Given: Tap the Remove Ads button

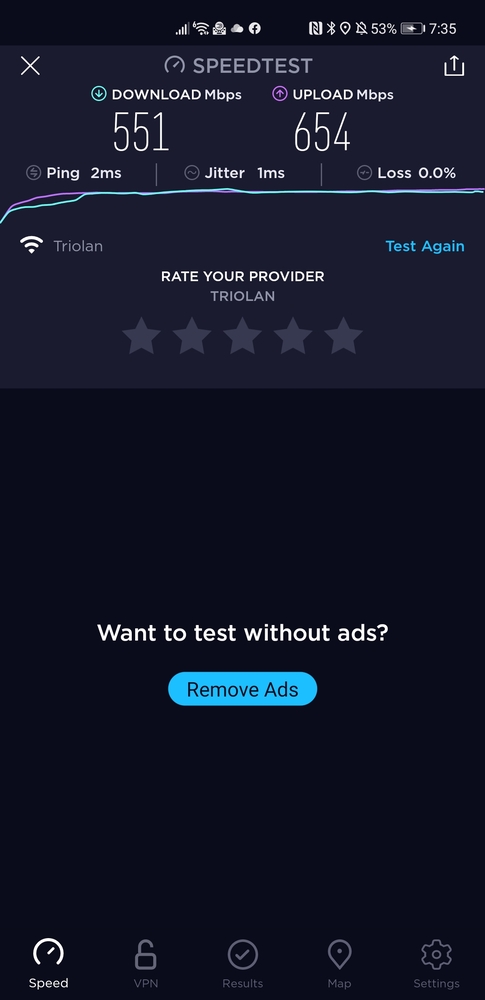Looking at the screenshot, I should click(x=242, y=689).
